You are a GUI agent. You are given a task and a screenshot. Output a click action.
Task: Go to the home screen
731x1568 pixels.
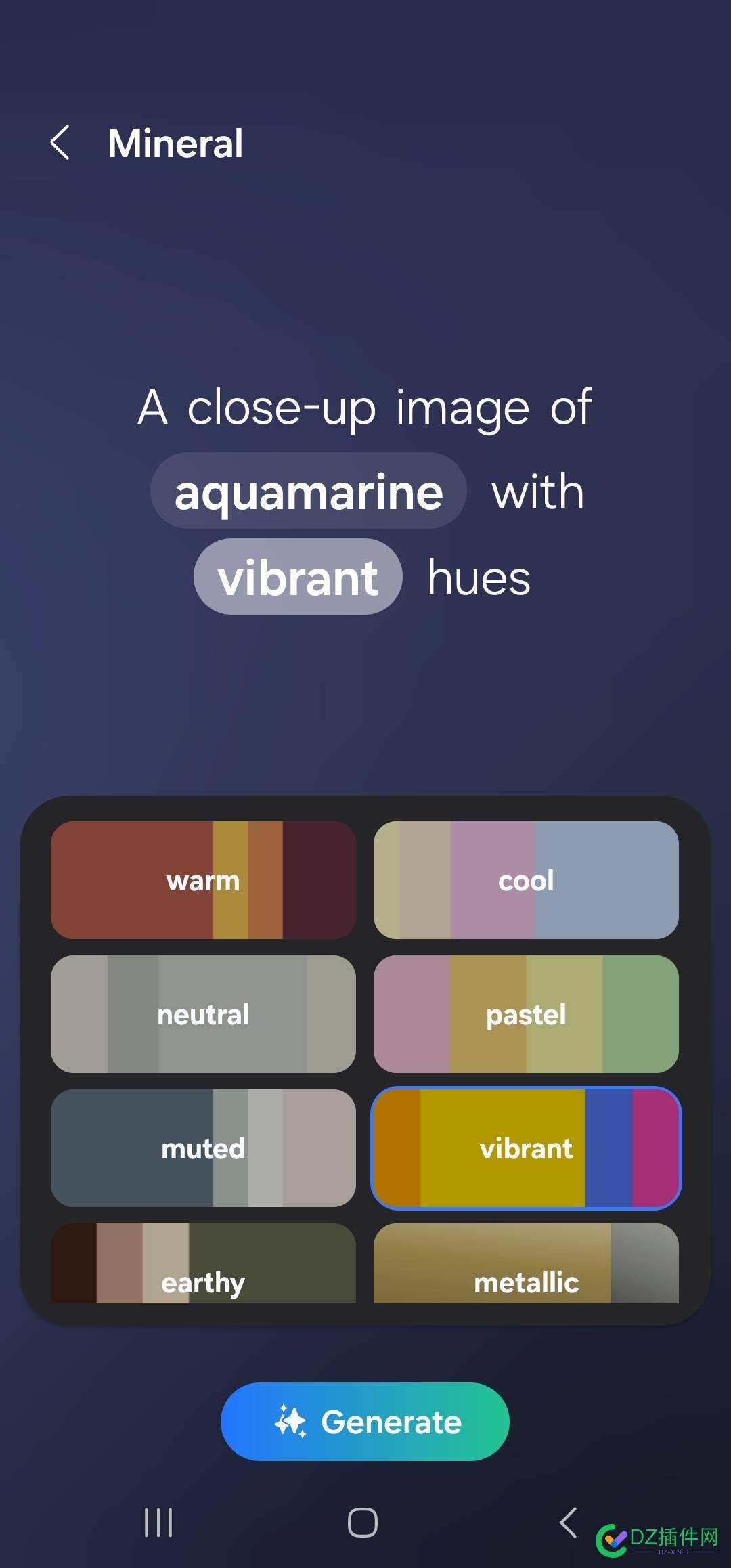point(363,1523)
